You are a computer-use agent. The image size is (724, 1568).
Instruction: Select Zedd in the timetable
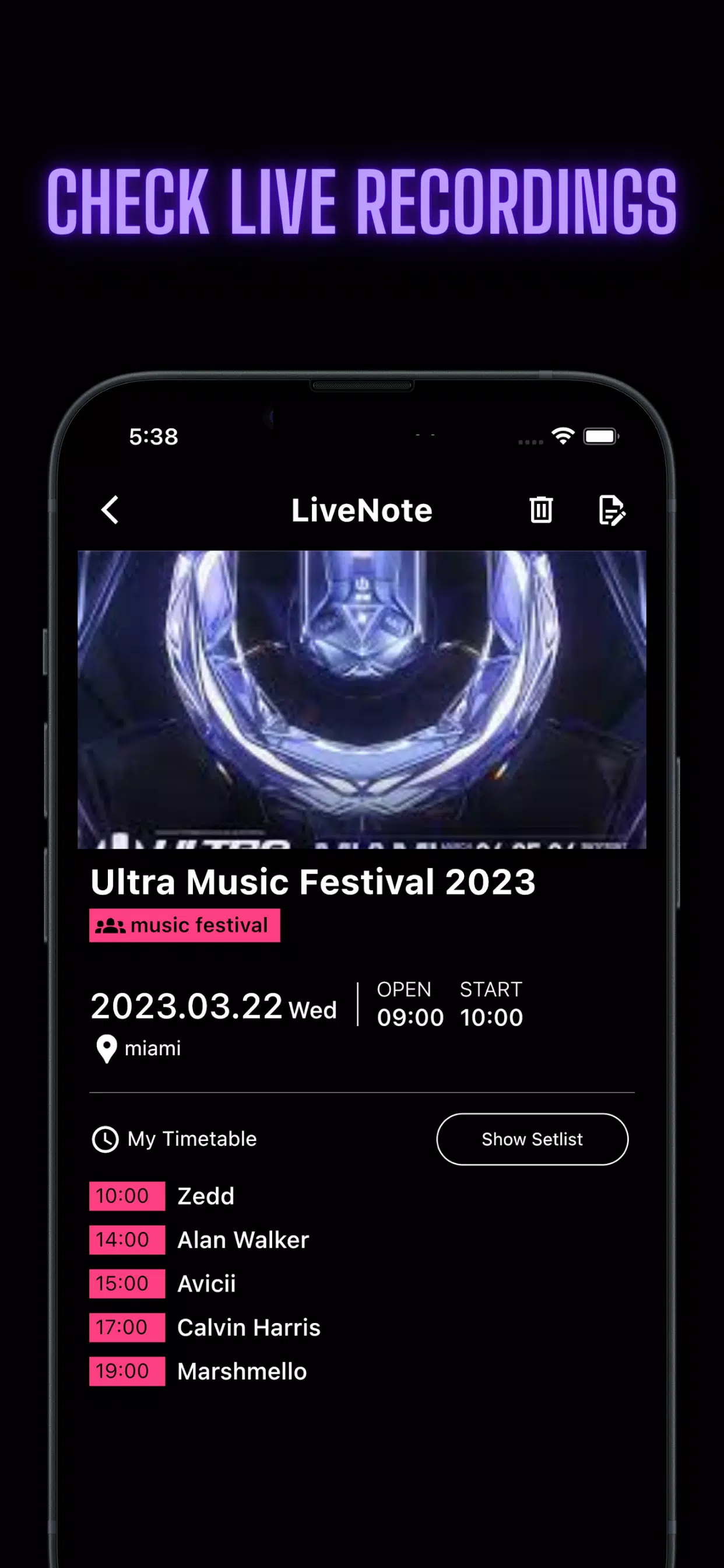pos(206,1195)
